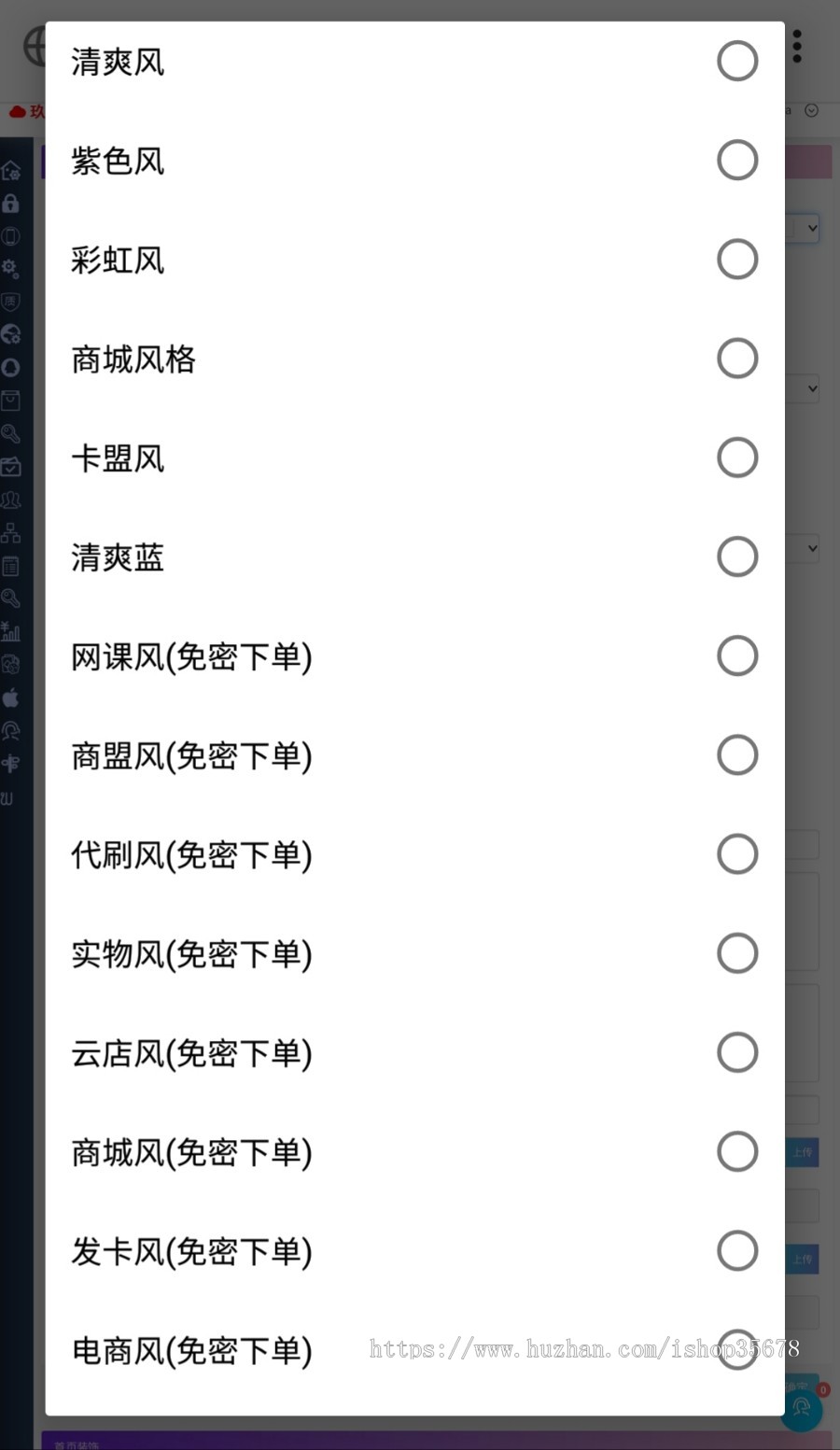The image size is (840, 1450).
Task: Open the mobile device settings sidebar icon
Action: coord(10,236)
